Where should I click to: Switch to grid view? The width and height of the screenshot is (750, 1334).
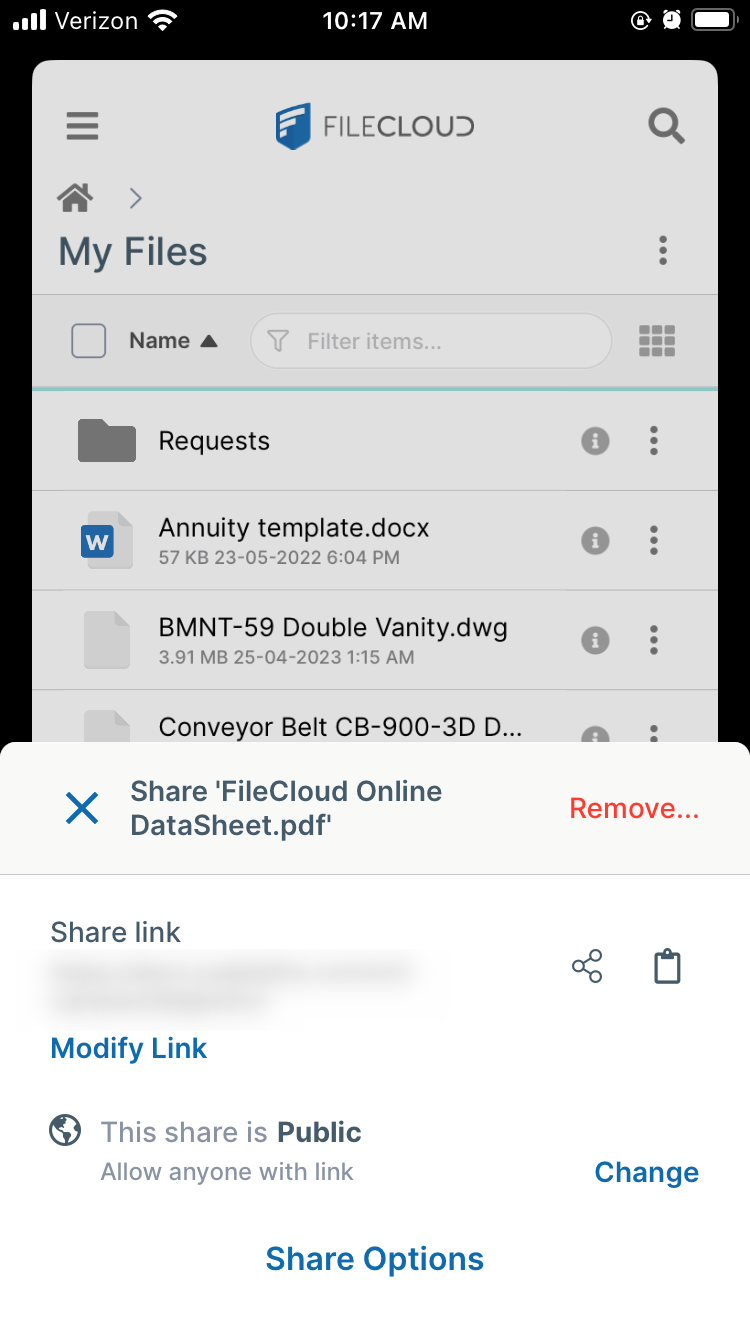(x=657, y=341)
